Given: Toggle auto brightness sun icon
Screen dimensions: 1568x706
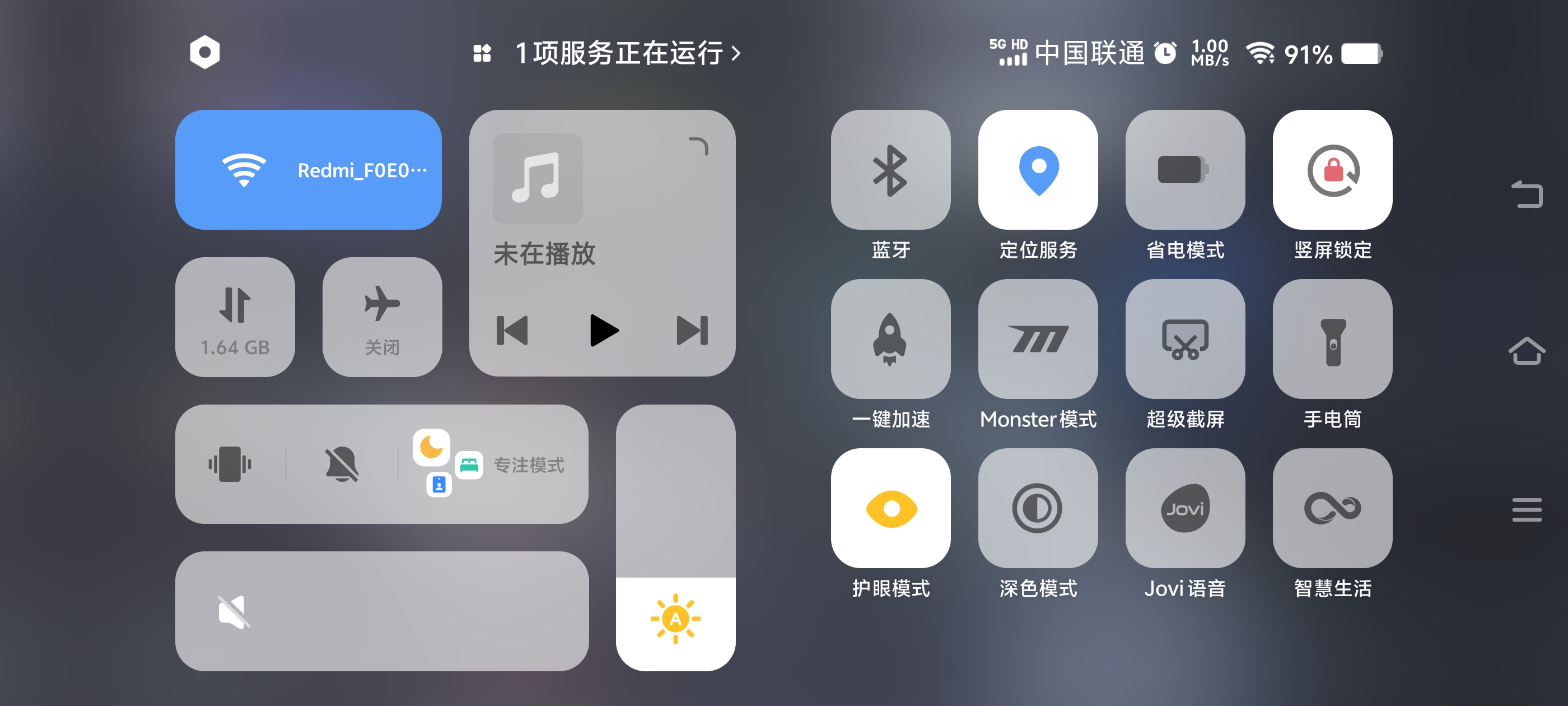Looking at the screenshot, I should point(675,619).
